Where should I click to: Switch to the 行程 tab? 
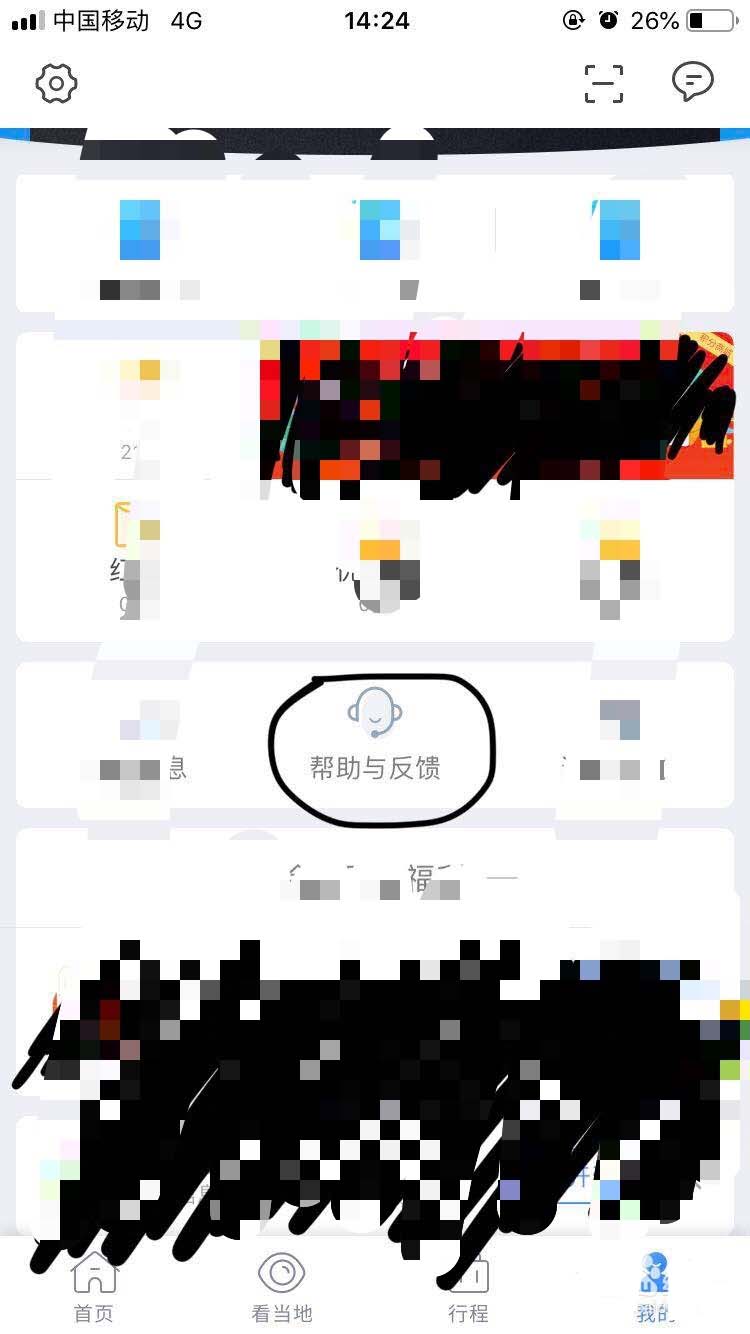pos(468,1288)
